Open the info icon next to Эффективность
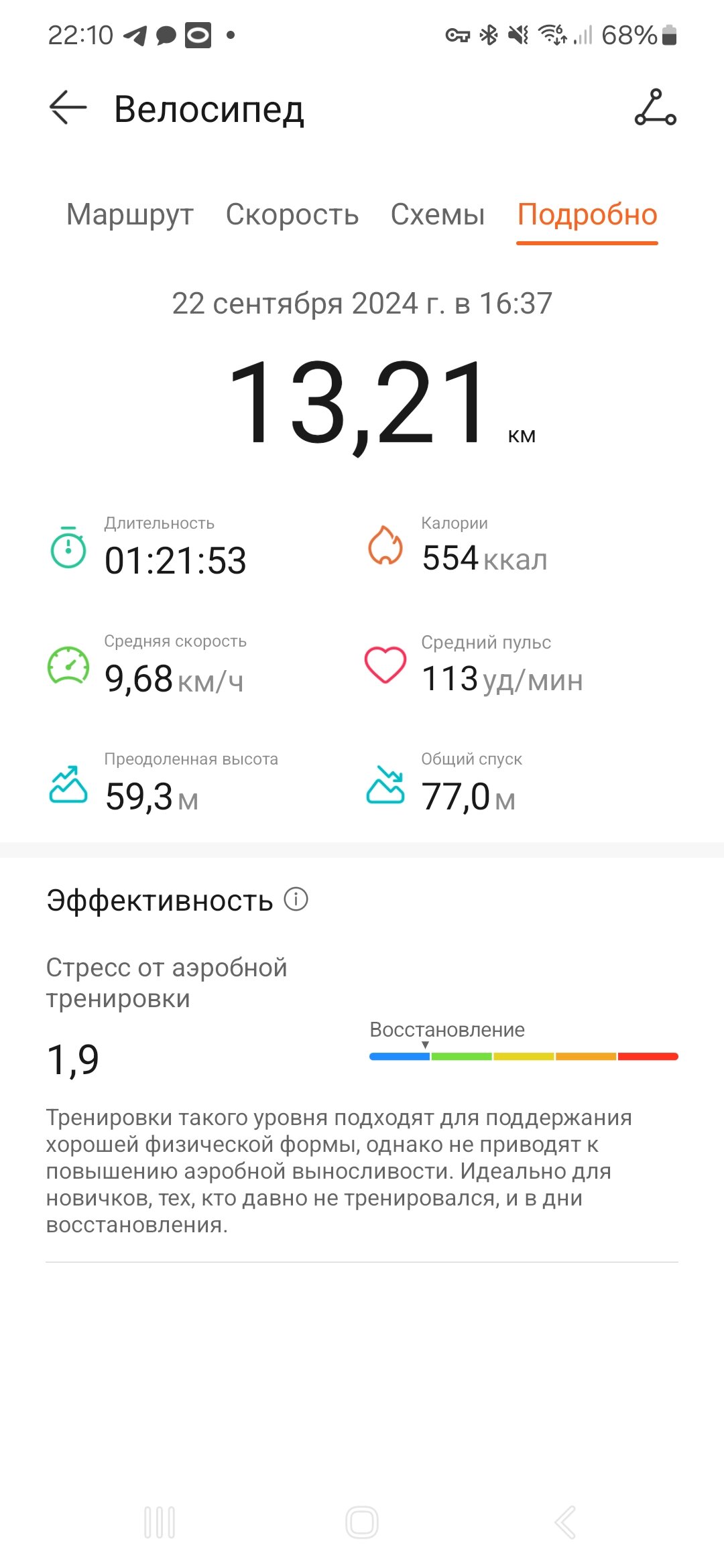Image resolution: width=724 pixels, height=1568 pixels. pos(296,899)
